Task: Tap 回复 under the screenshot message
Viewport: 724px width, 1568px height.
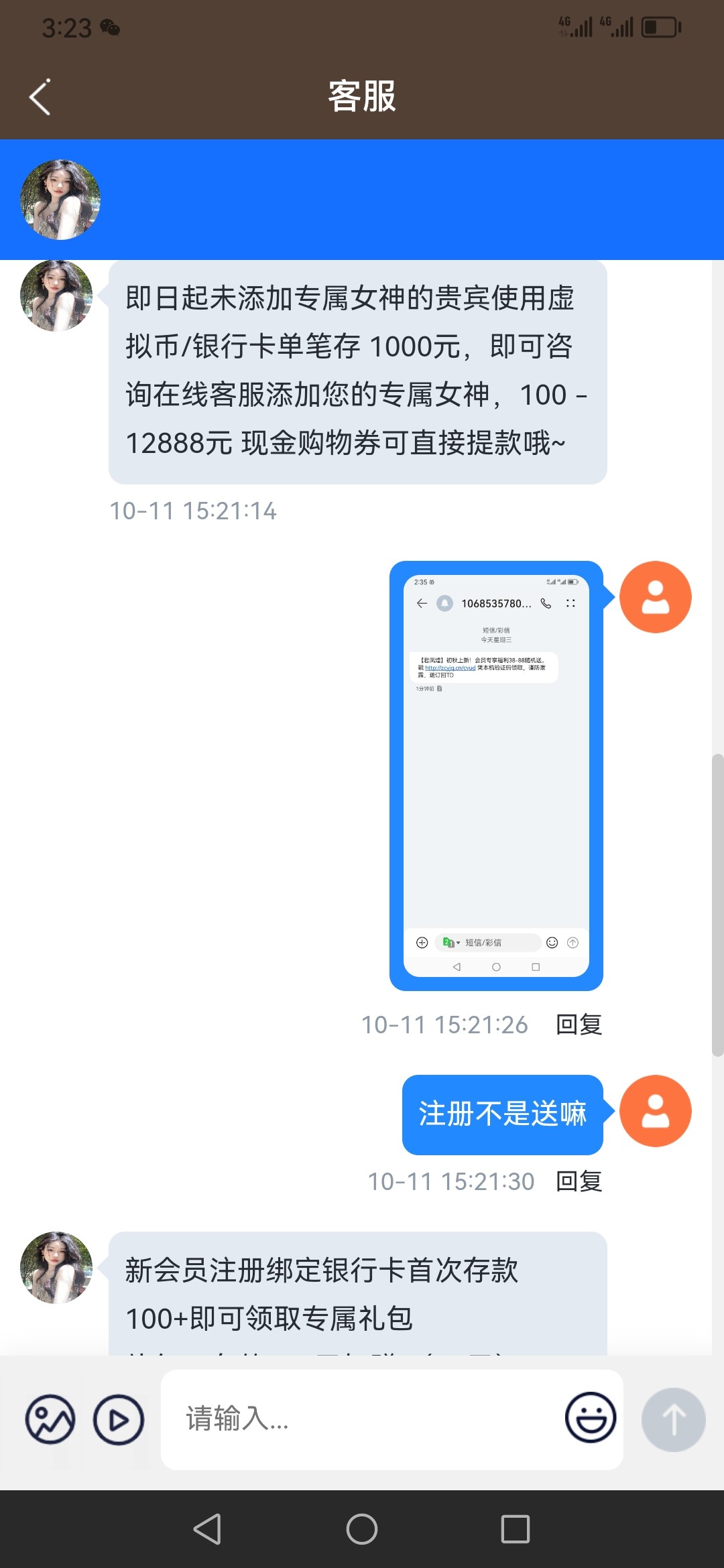Action: (x=579, y=1025)
